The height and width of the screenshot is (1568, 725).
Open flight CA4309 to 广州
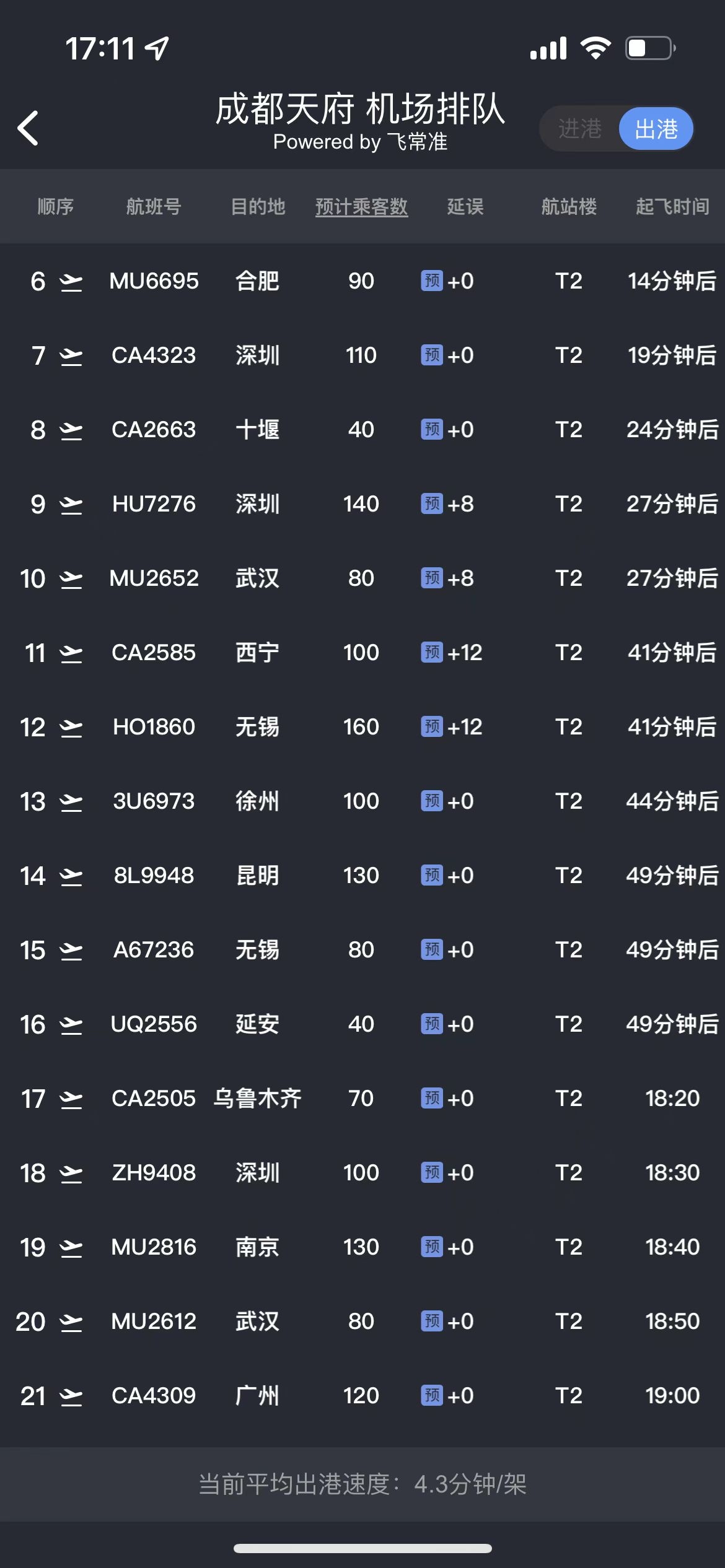154,1396
